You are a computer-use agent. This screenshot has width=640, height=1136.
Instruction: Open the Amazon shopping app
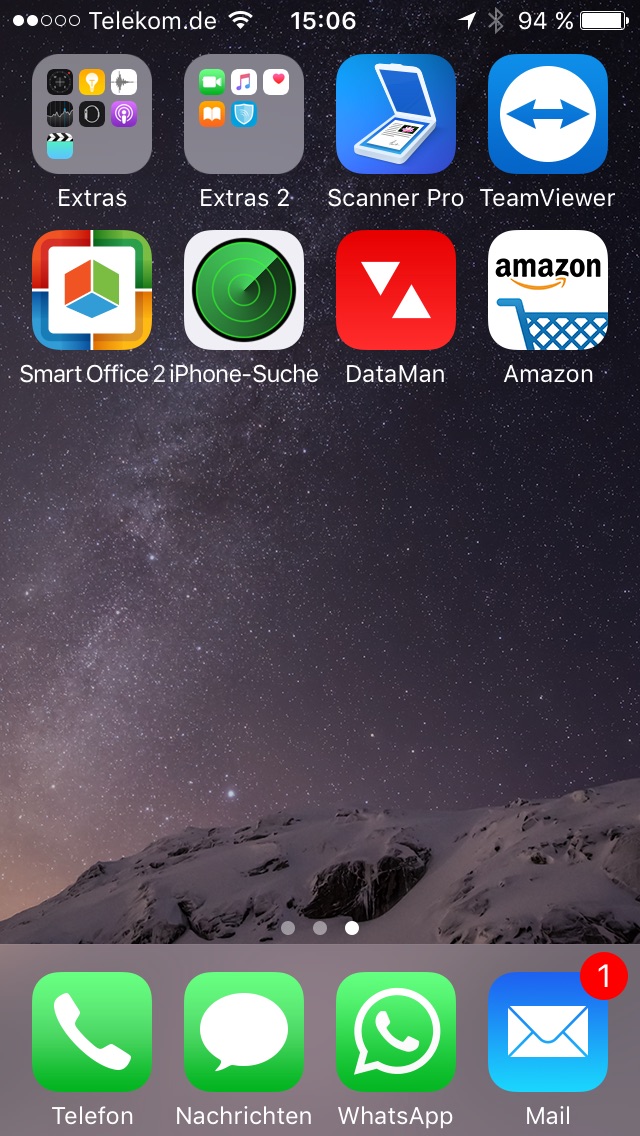point(548,290)
